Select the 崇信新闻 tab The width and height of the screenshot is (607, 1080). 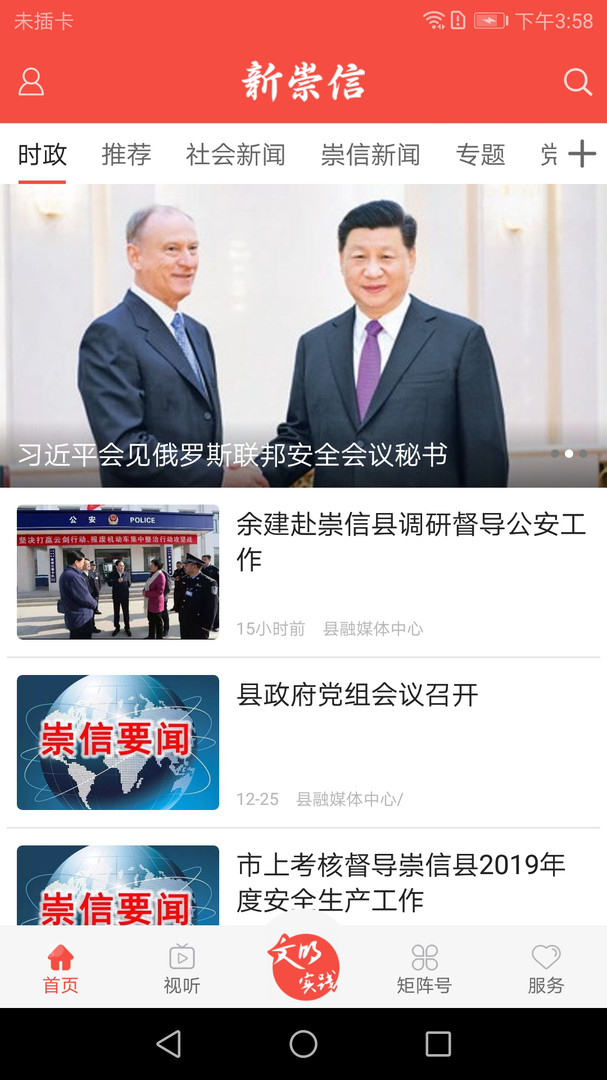pos(370,154)
